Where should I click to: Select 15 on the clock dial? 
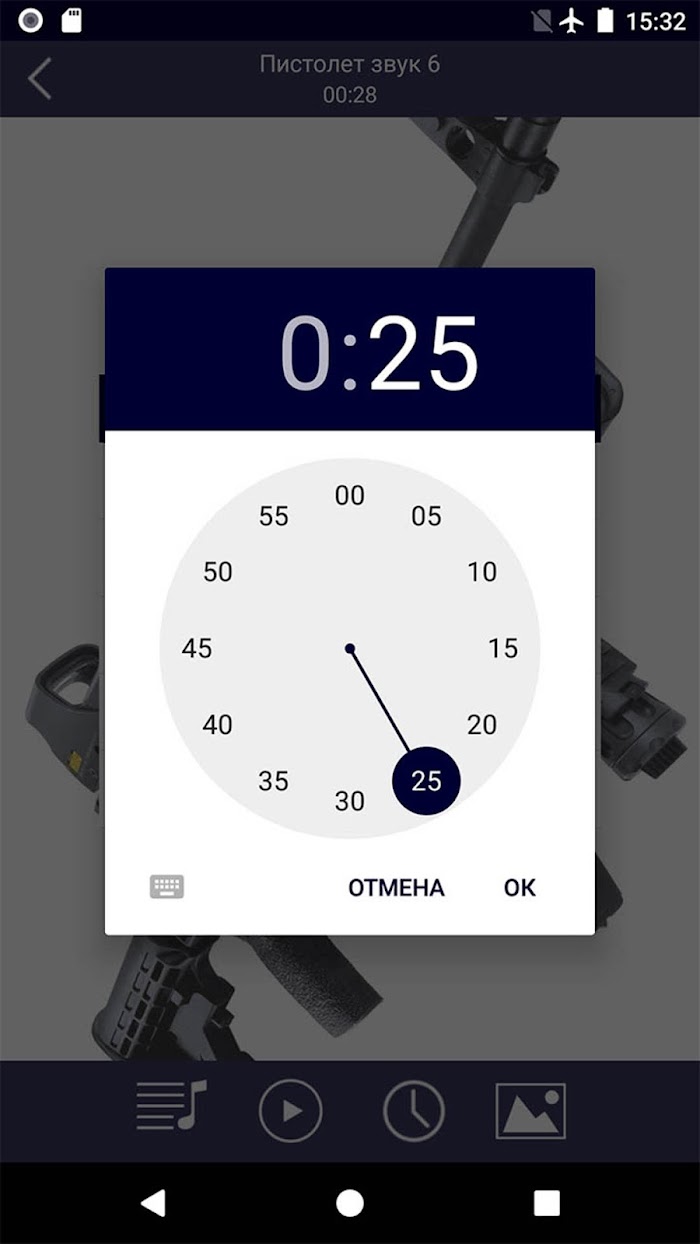click(503, 648)
